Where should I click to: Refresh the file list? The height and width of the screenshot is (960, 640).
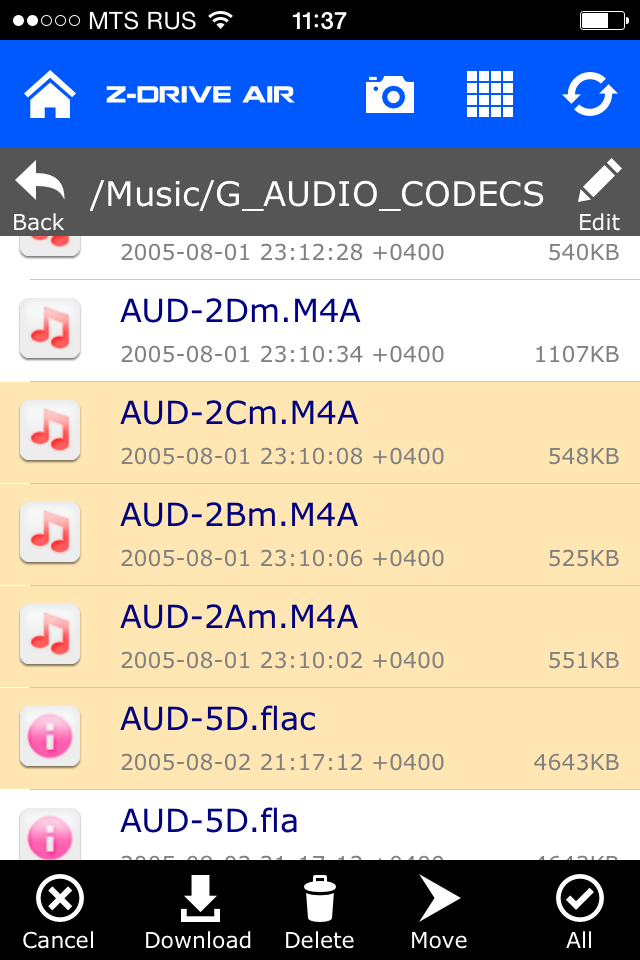click(590, 95)
